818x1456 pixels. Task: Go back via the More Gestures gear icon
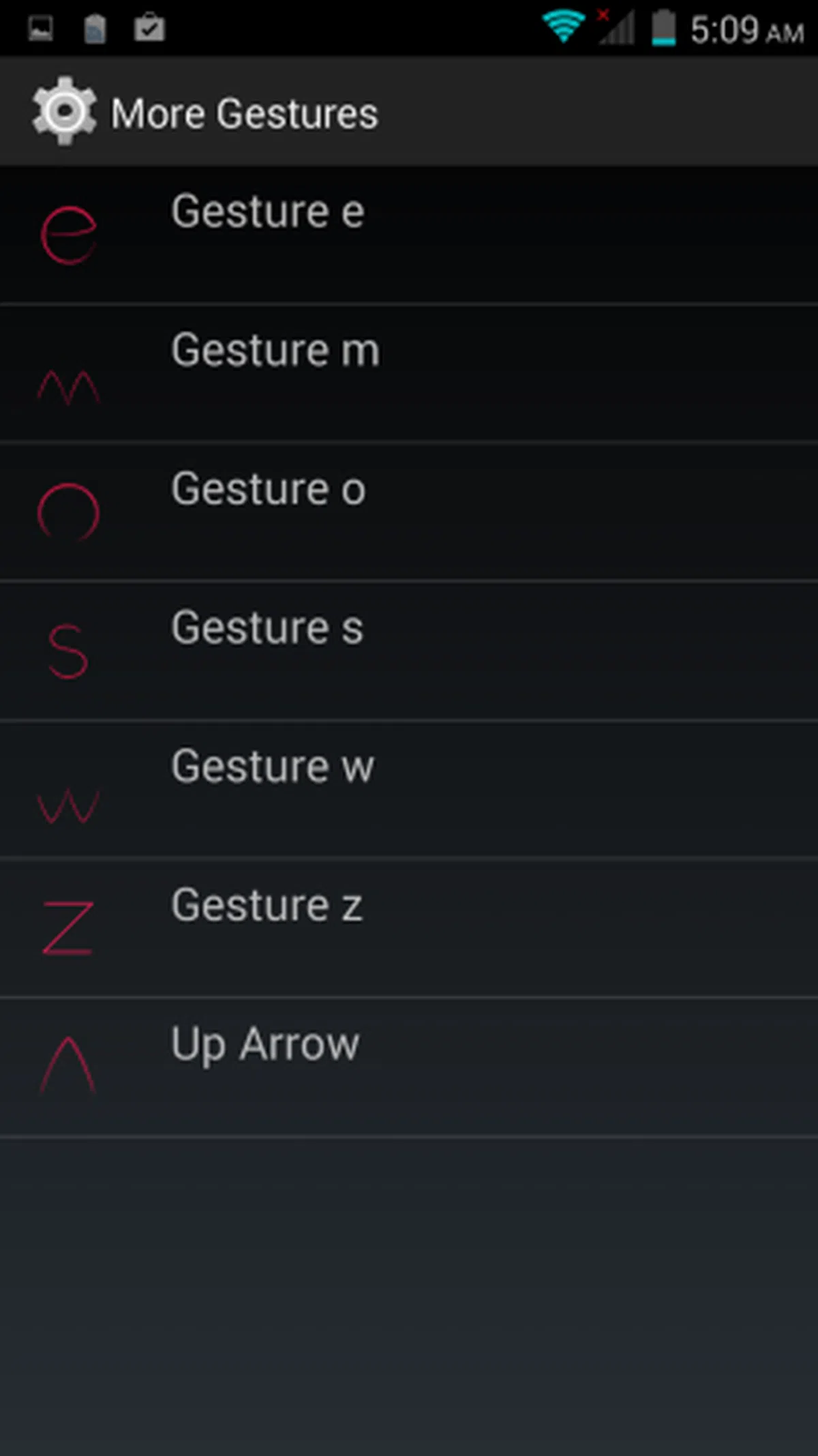(64, 112)
